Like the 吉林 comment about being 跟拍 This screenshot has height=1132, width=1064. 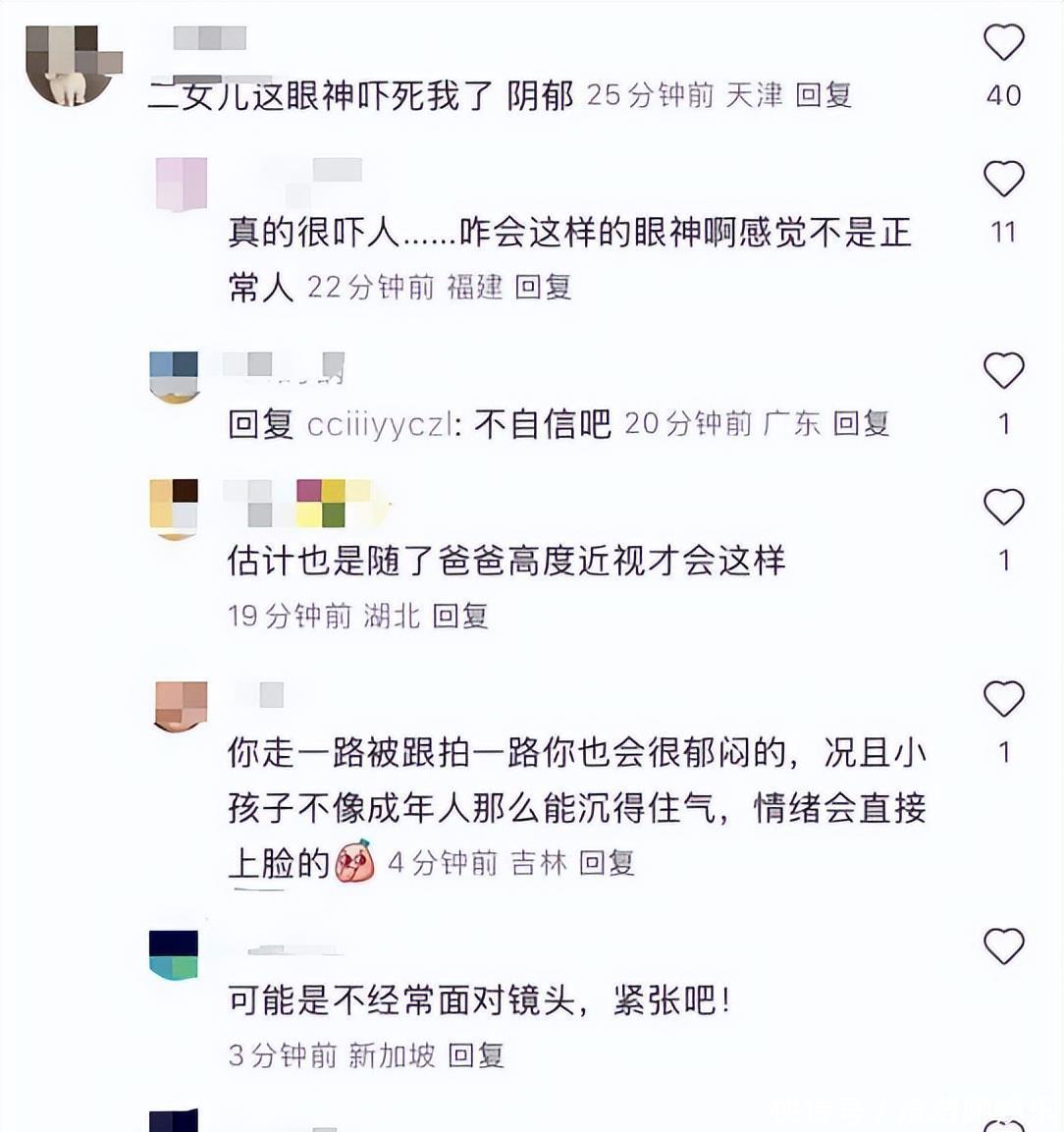coord(1003,699)
